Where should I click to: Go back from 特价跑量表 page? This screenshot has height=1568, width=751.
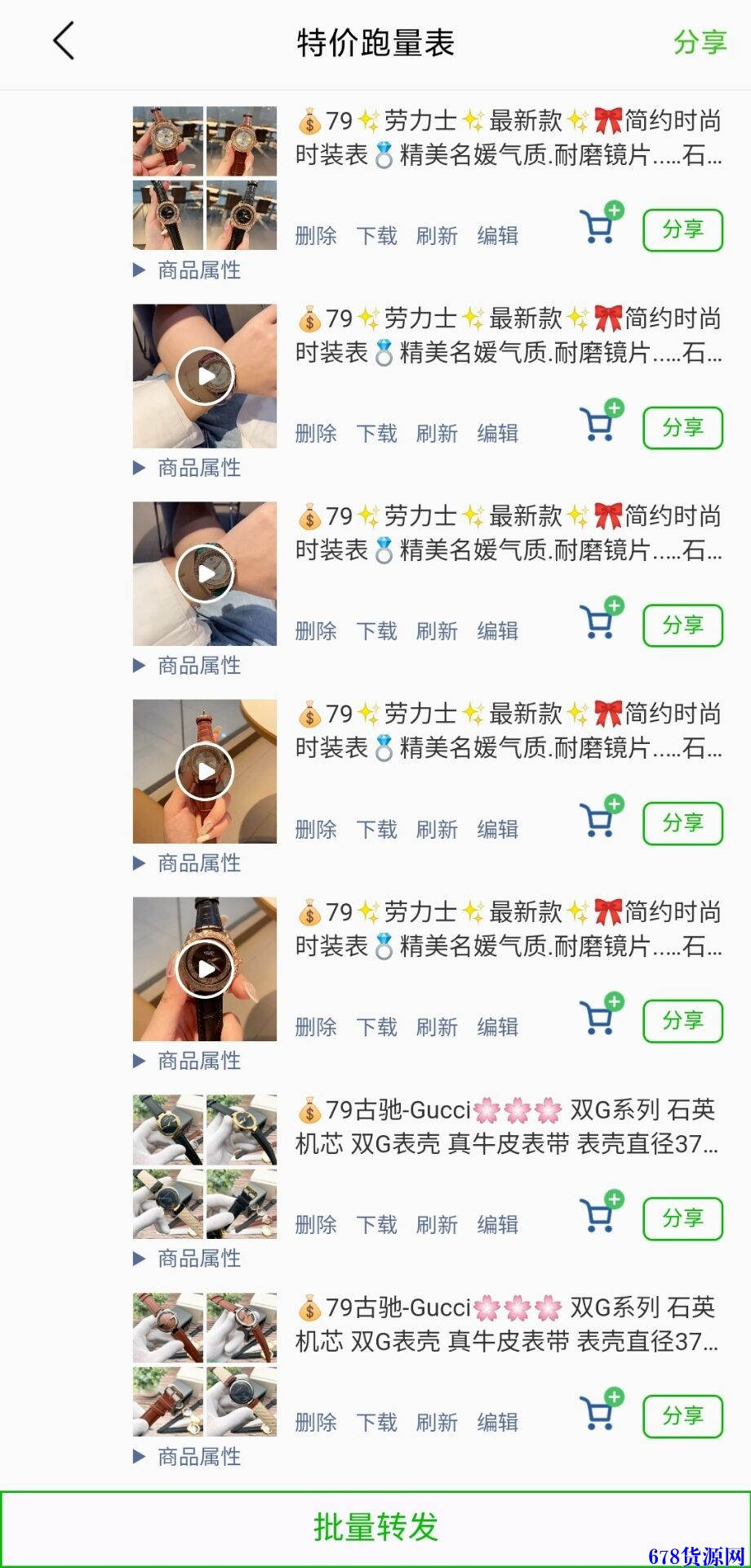click(x=64, y=42)
